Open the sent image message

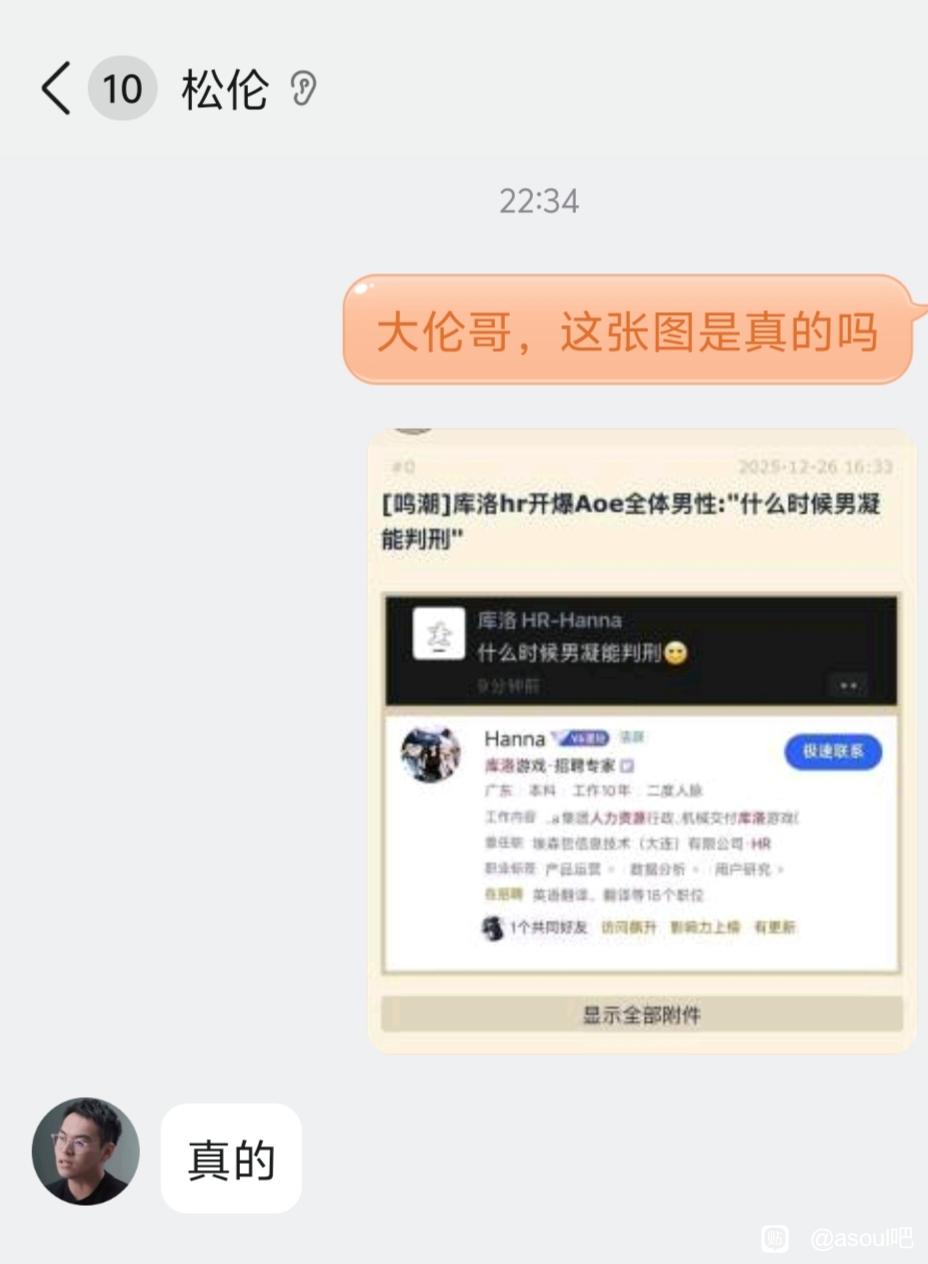[641, 740]
